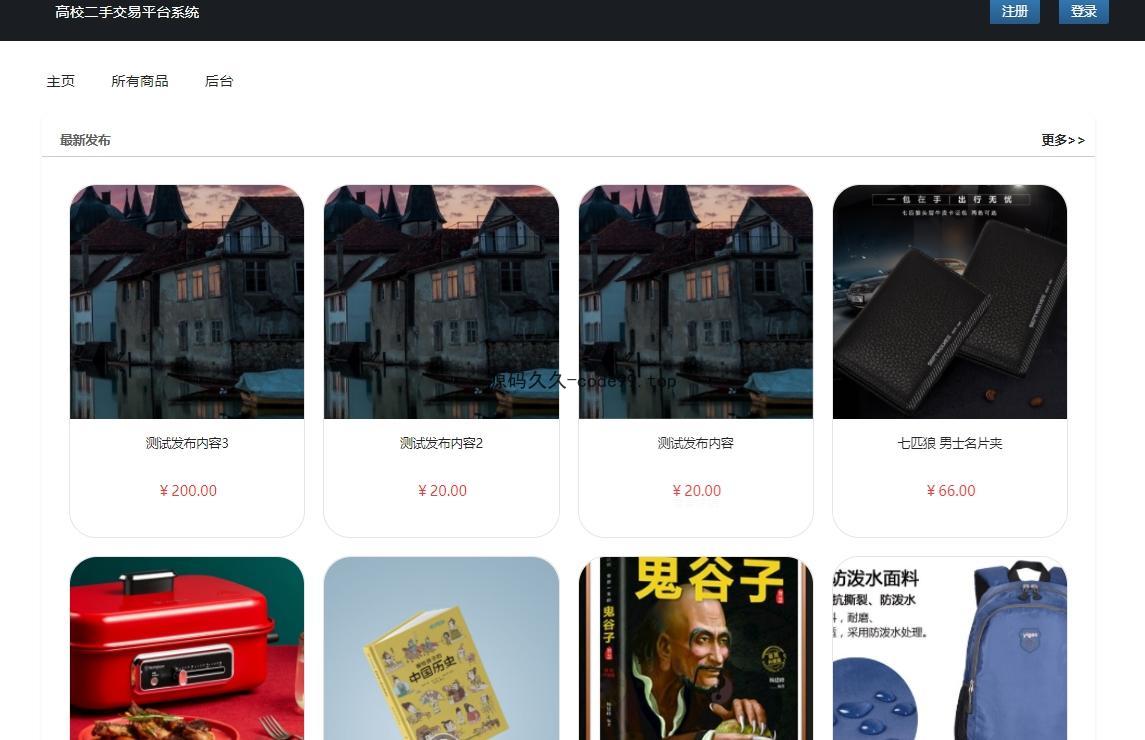Open the red electric grill product card
The image size is (1145, 740).
(x=187, y=650)
